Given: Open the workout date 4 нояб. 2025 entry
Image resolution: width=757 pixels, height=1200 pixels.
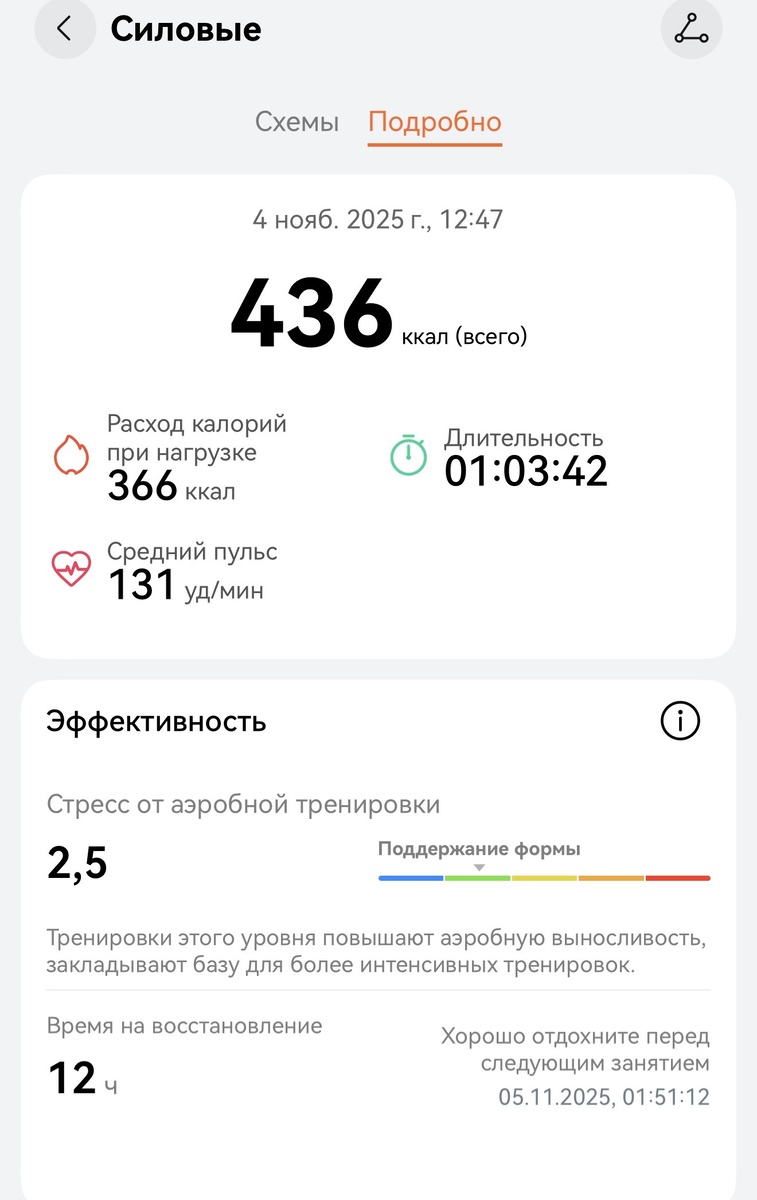Looking at the screenshot, I should point(378,220).
